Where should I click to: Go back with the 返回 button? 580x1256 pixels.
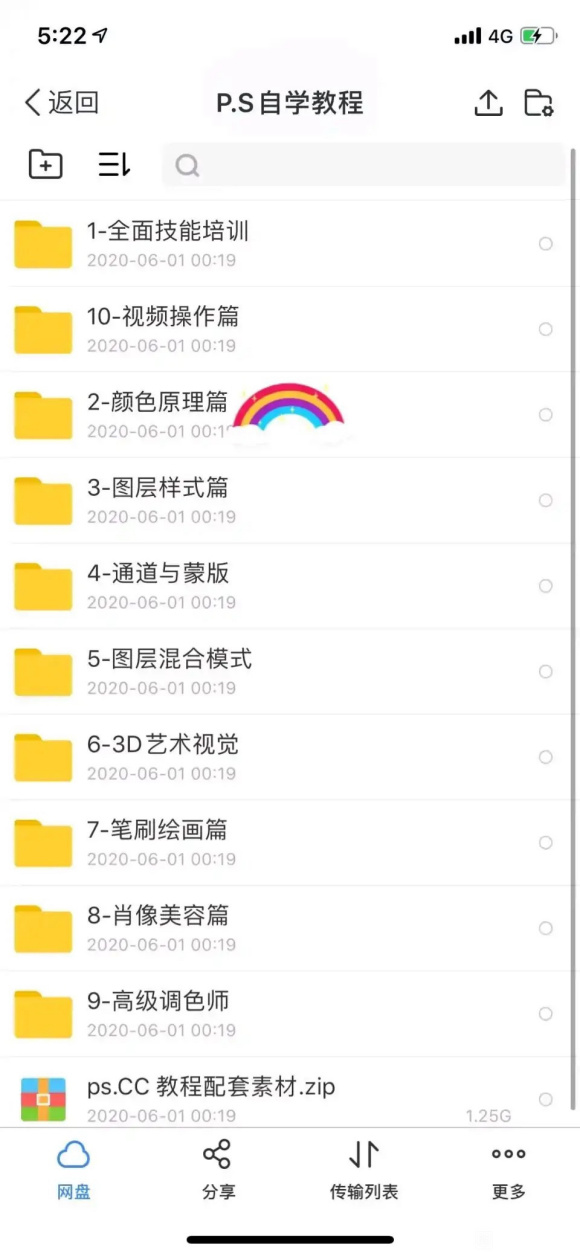pyautogui.click(x=61, y=102)
